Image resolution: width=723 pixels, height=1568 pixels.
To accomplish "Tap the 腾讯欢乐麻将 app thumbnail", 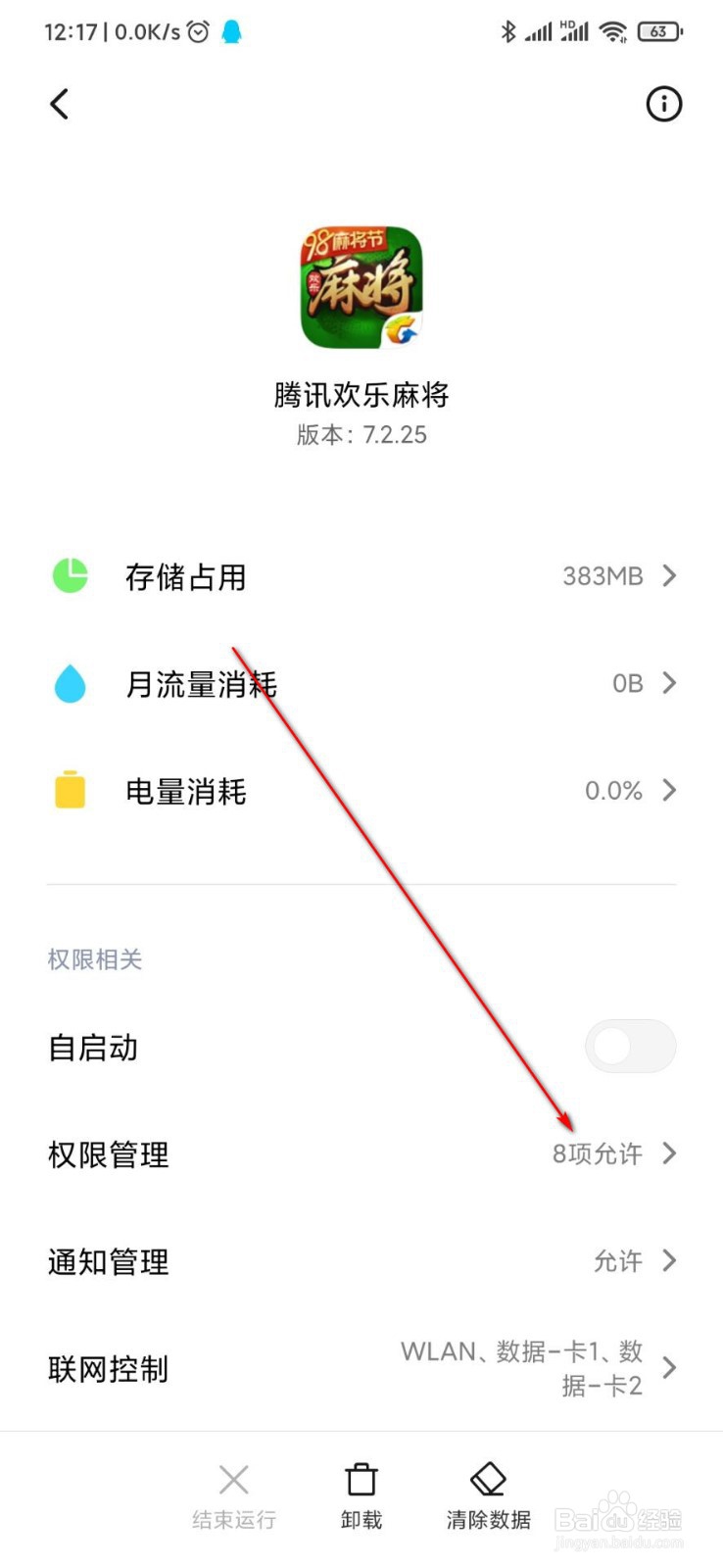I will (361, 284).
